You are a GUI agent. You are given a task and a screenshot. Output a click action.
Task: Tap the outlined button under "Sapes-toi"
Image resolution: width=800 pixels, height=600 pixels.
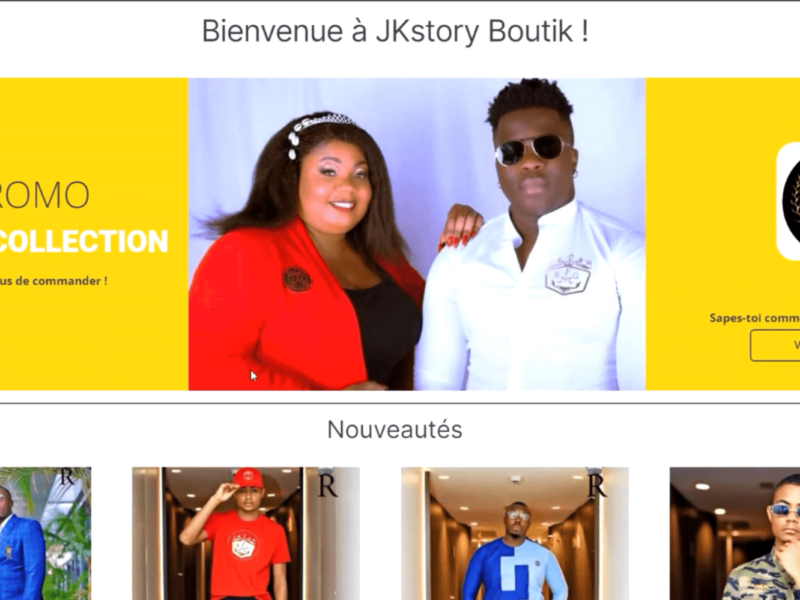[776, 345]
